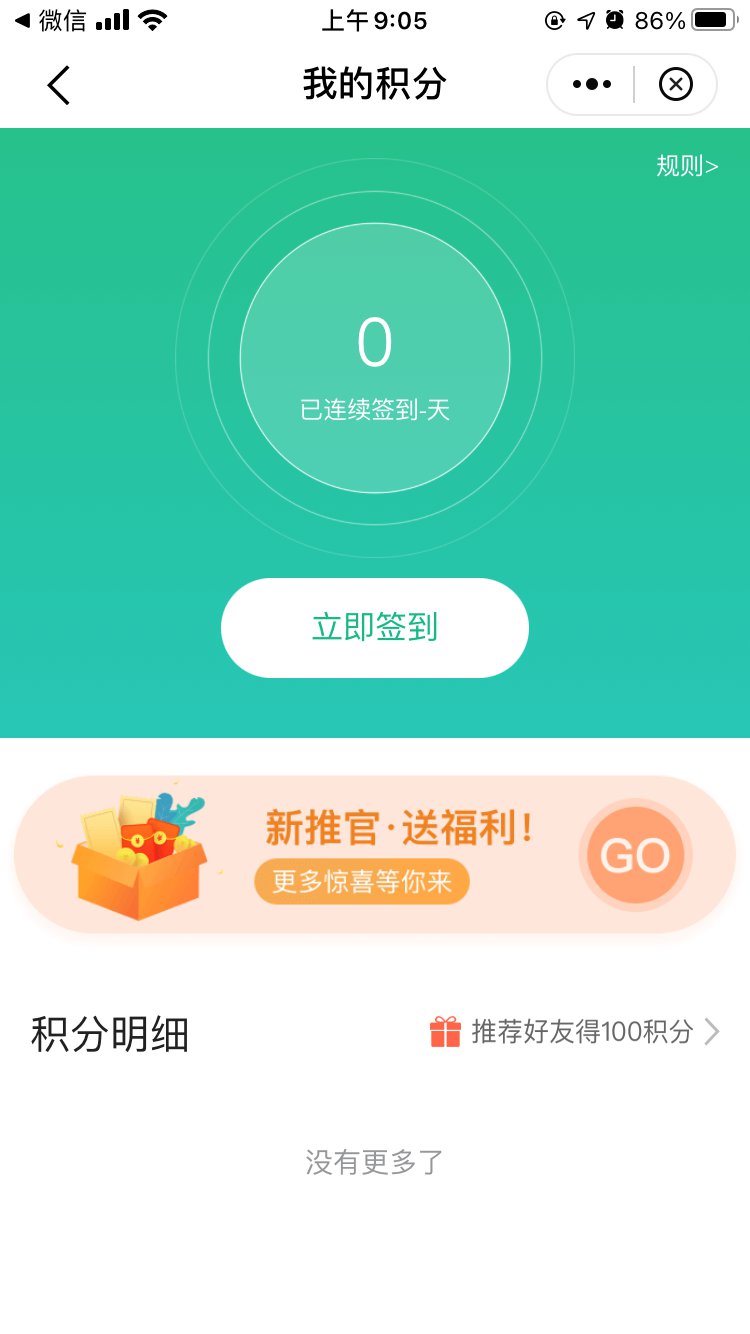Open the 规则 rules link
The width and height of the screenshot is (750, 1334).
pyautogui.click(x=687, y=166)
